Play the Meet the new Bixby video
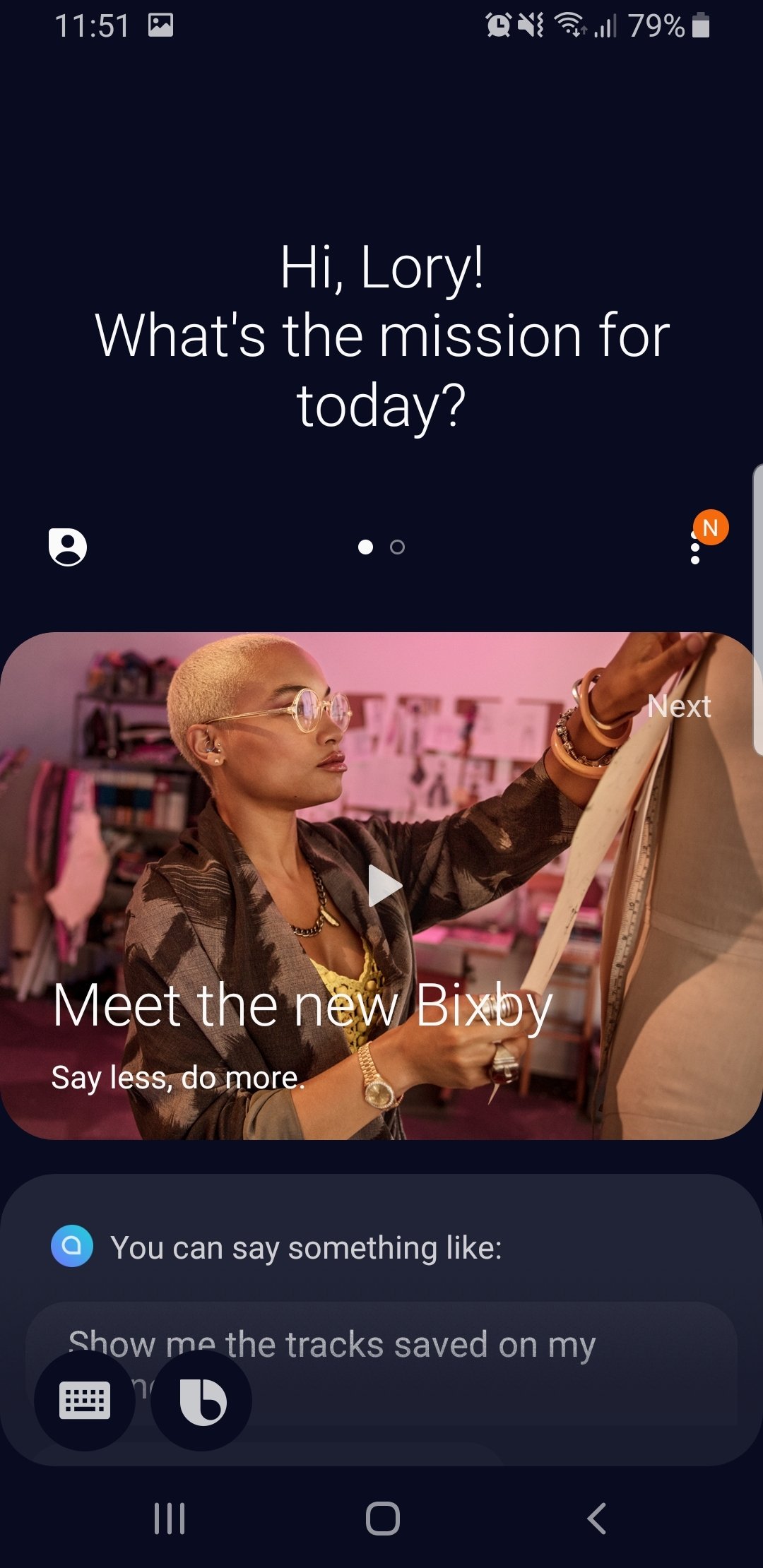 385,886
